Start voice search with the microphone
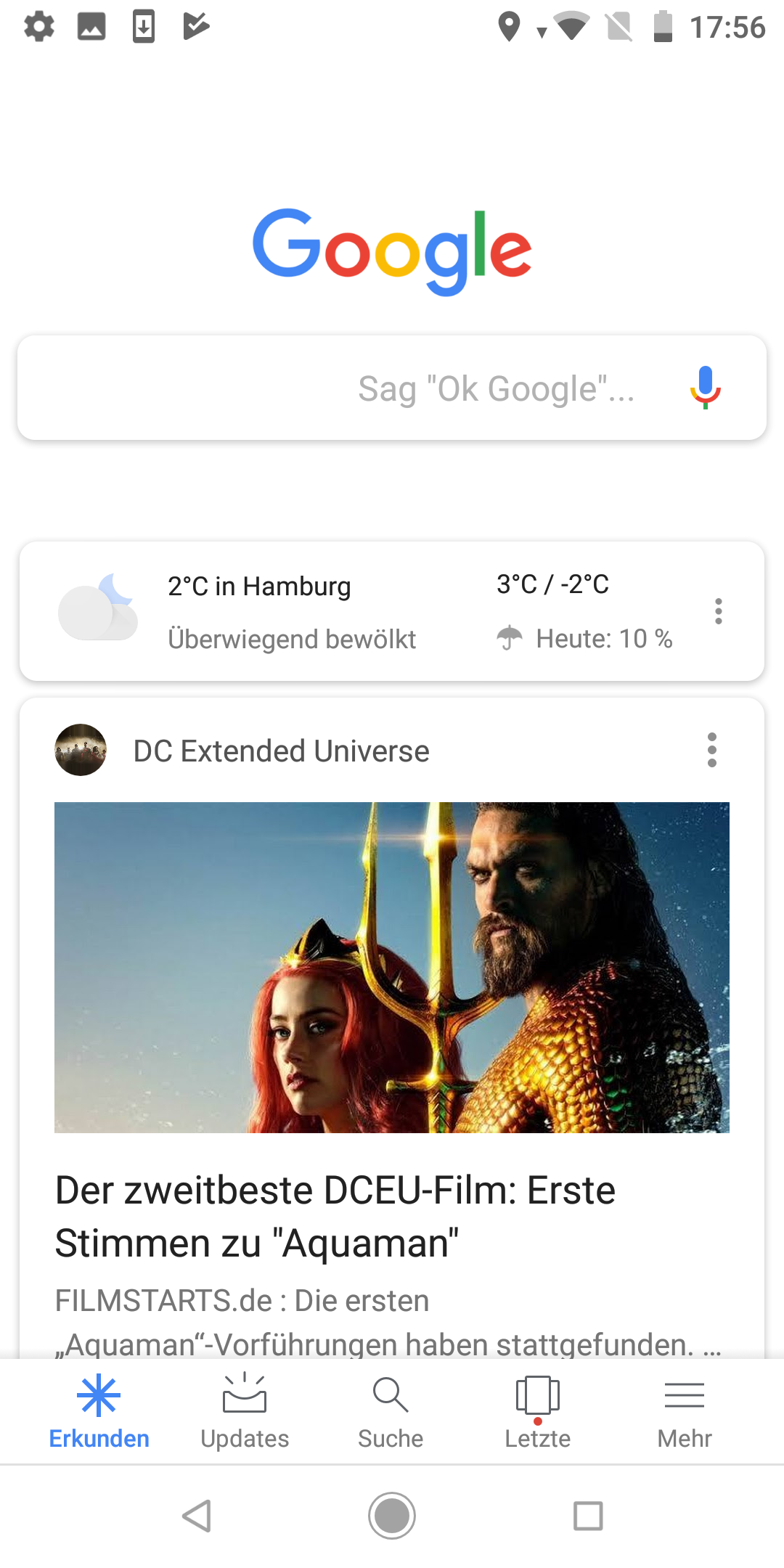Image resolution: width=784 pixels, height=1568 pixels. [x=705, y=388]
